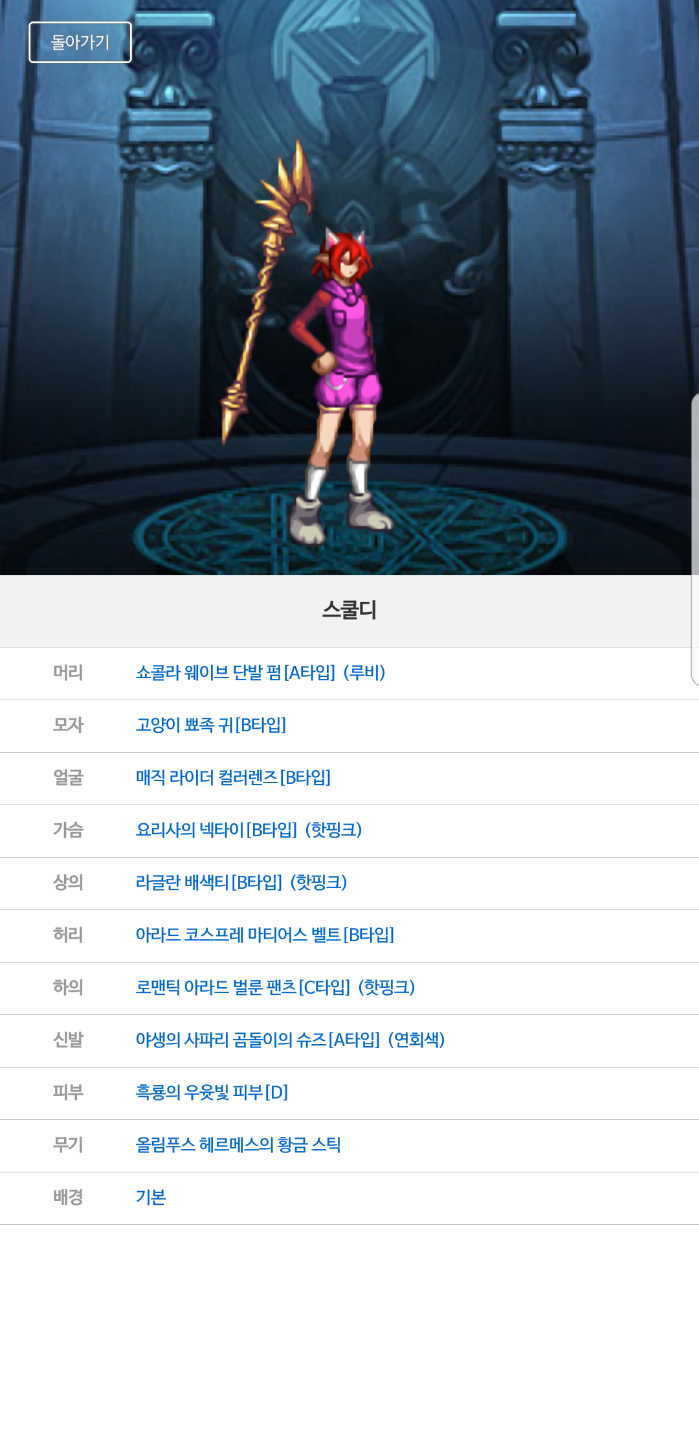The width and height of the screenshot is (699, 1438).
Task: Open 로맨틱 아라드 벌룬 팬츠 link
Action: [x=275, y=988]
